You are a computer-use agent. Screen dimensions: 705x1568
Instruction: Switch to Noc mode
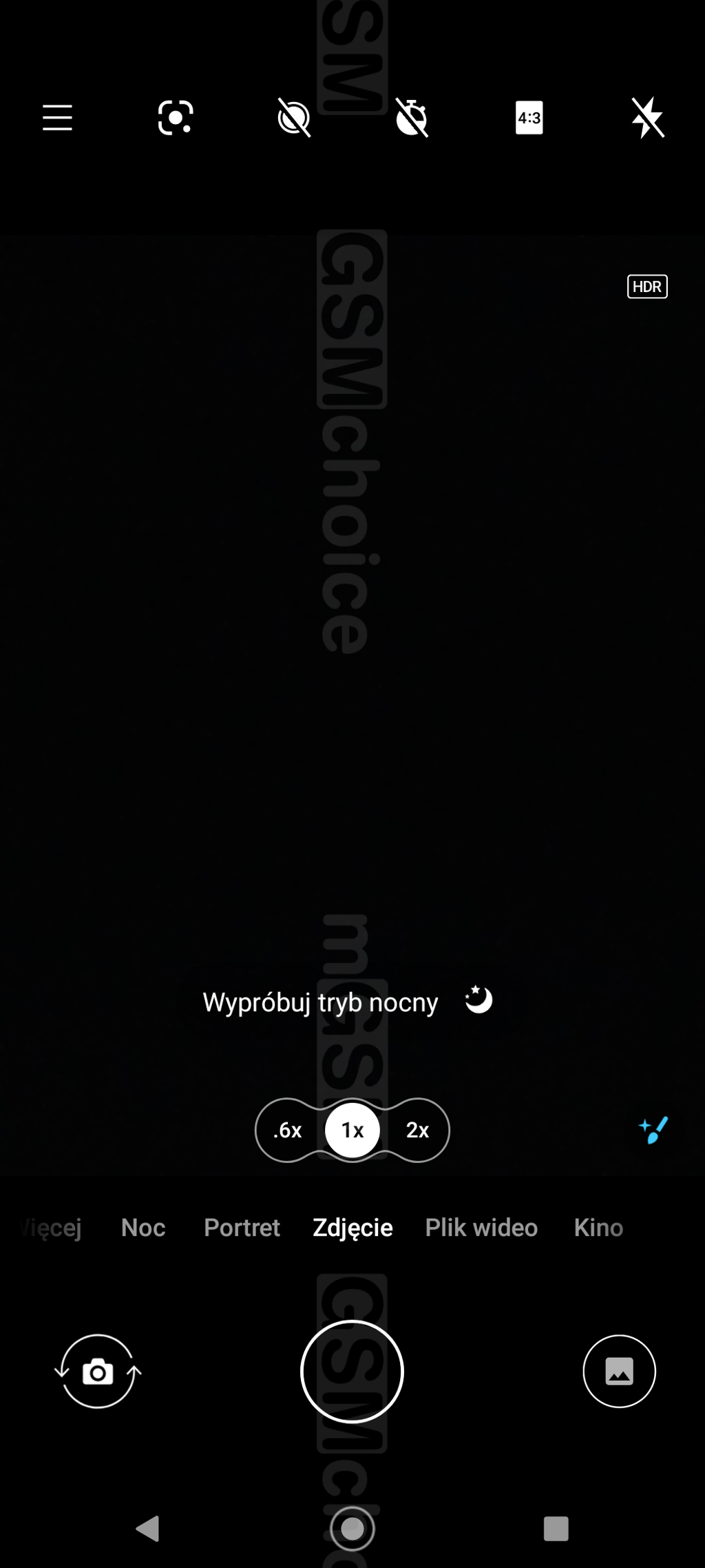pos(143,1228)
